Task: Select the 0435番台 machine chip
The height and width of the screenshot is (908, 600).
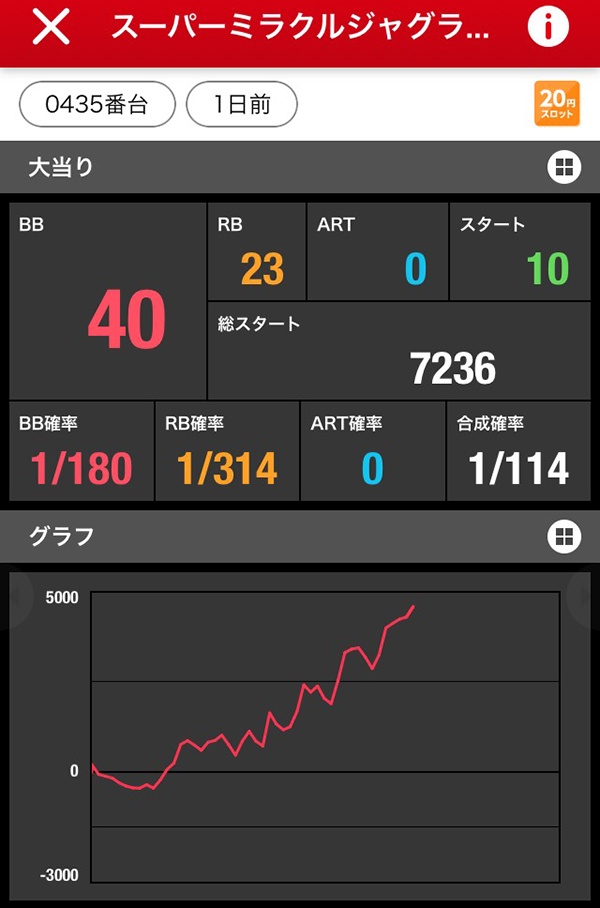Action: [97, 105]
